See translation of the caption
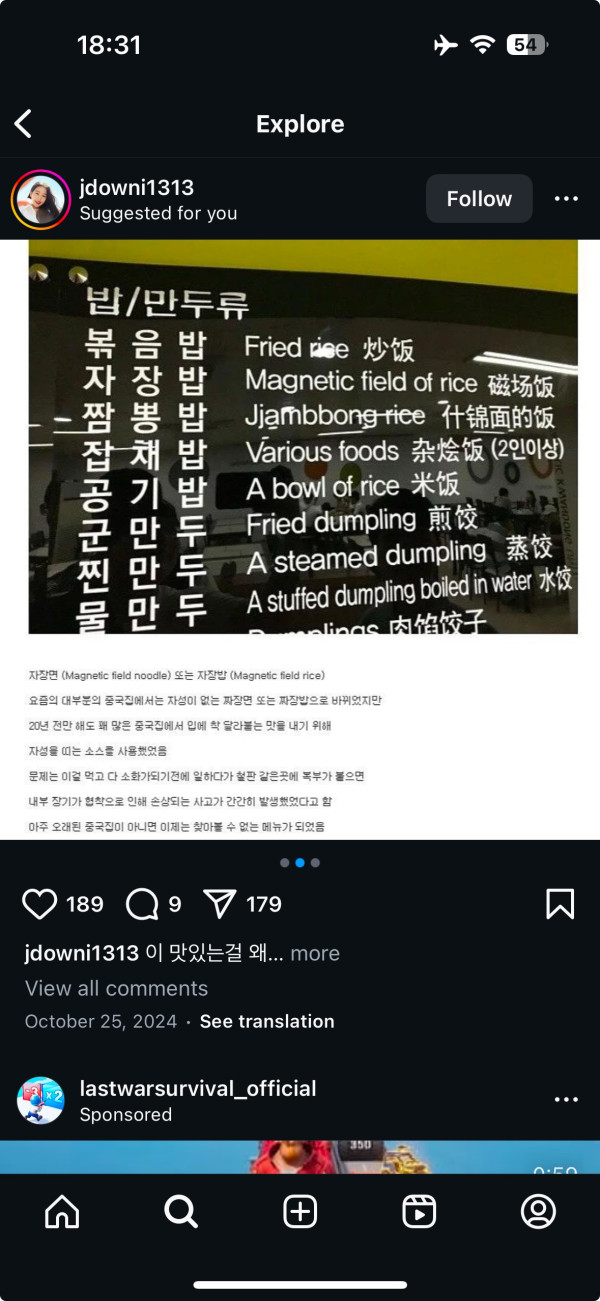 click(266, 1021)
